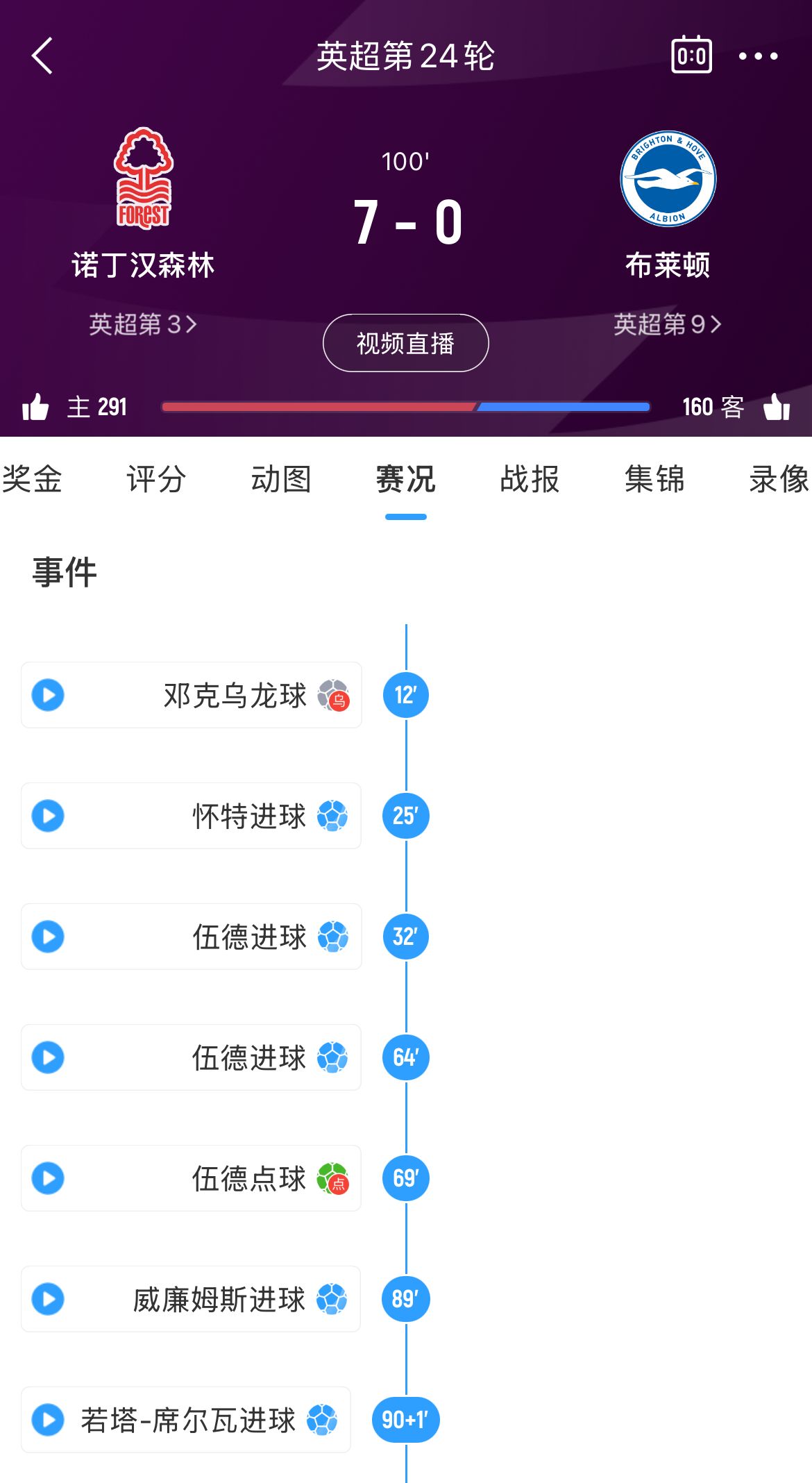The height and width of the screenshot is (1483, 812).
Task: Like the away team with thumbs up
Action: pos(777,407)
